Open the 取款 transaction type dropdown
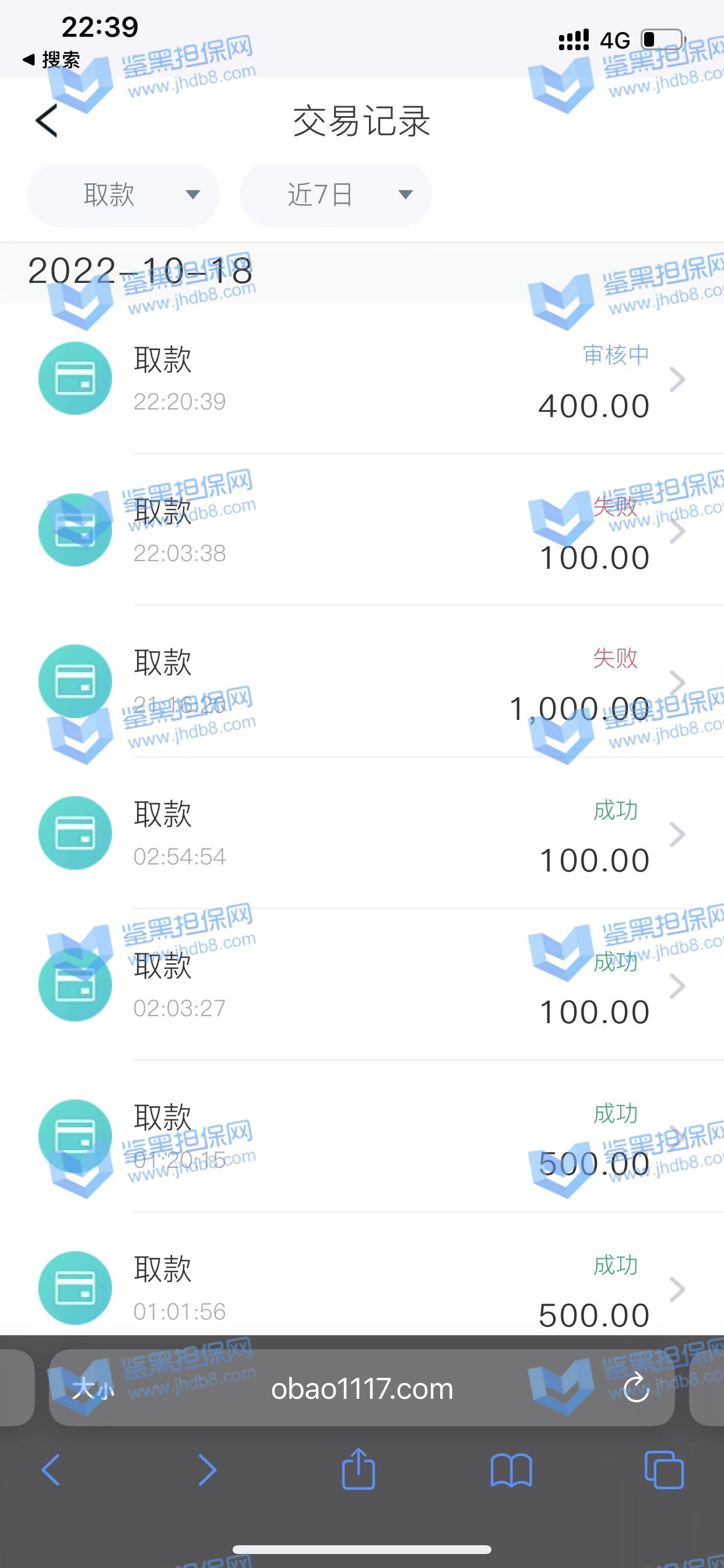Viewport: 724px width, 1568px height. (123, 195)
